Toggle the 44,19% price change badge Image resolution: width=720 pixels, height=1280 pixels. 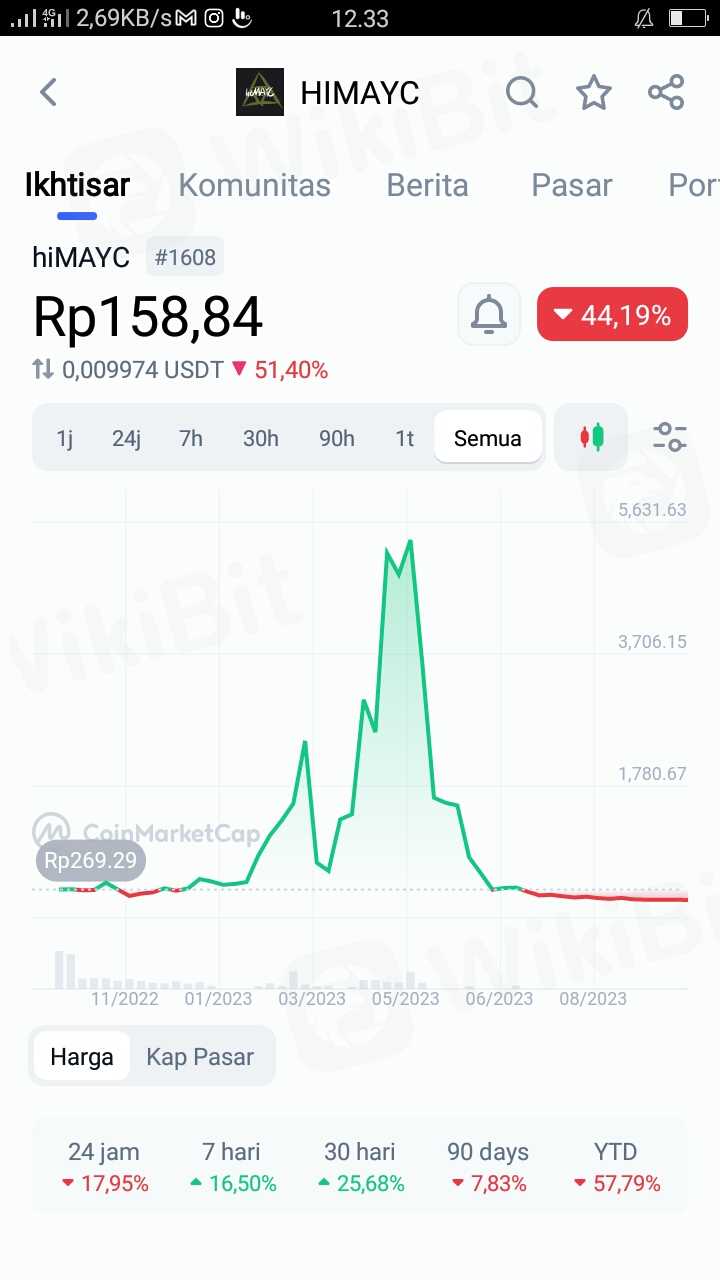click(x=612, y=315)
